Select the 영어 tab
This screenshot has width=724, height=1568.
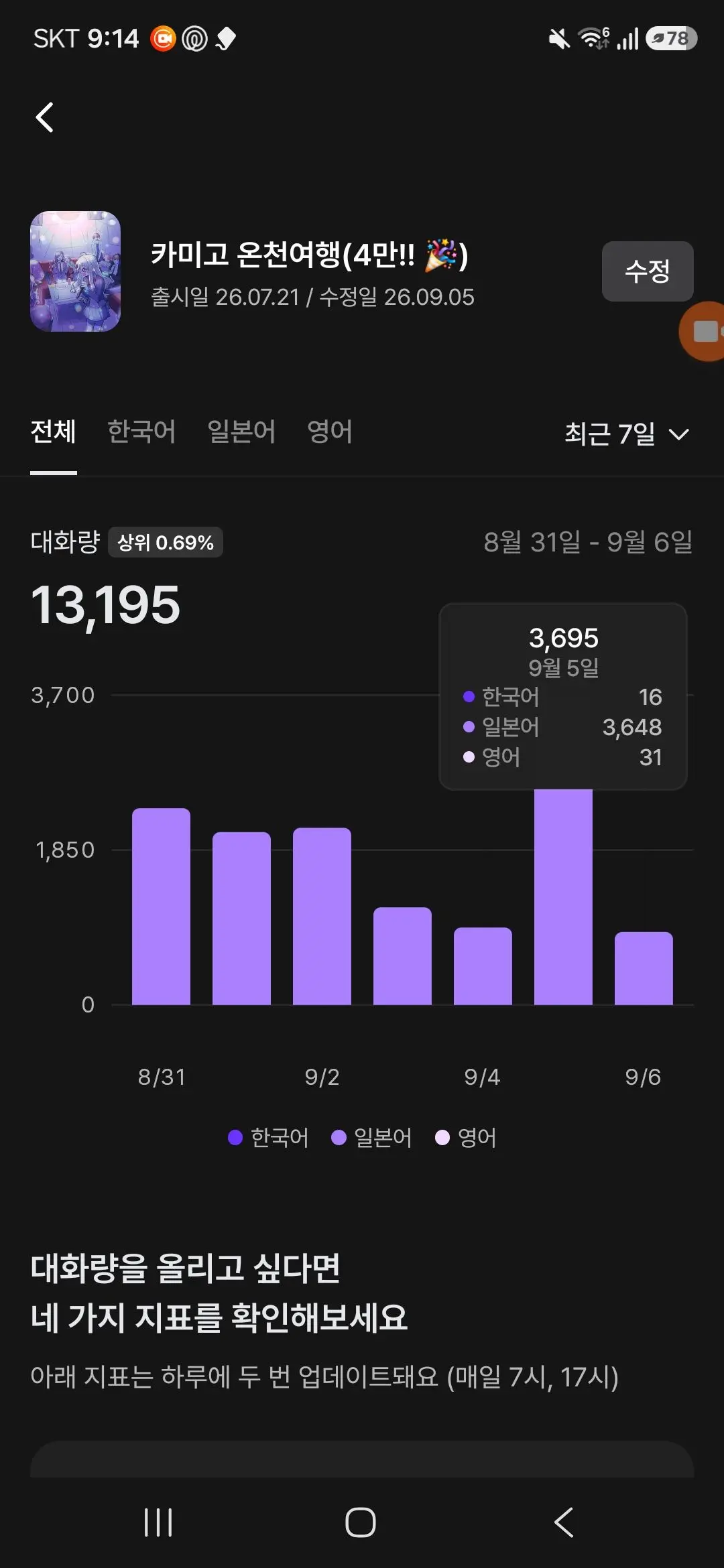[x=329, y=432]
